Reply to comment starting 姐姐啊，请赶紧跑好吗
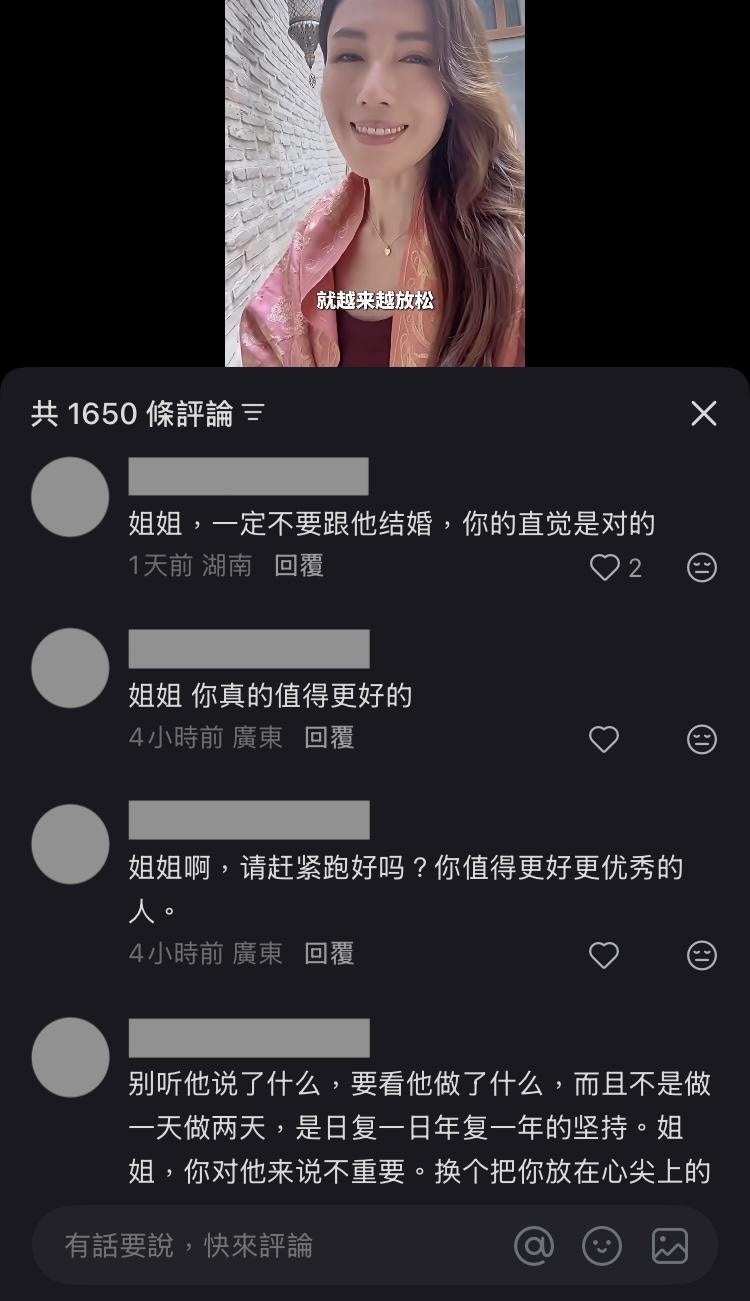Viewport: 750px width, 1301px height. (x=329, y=953)
